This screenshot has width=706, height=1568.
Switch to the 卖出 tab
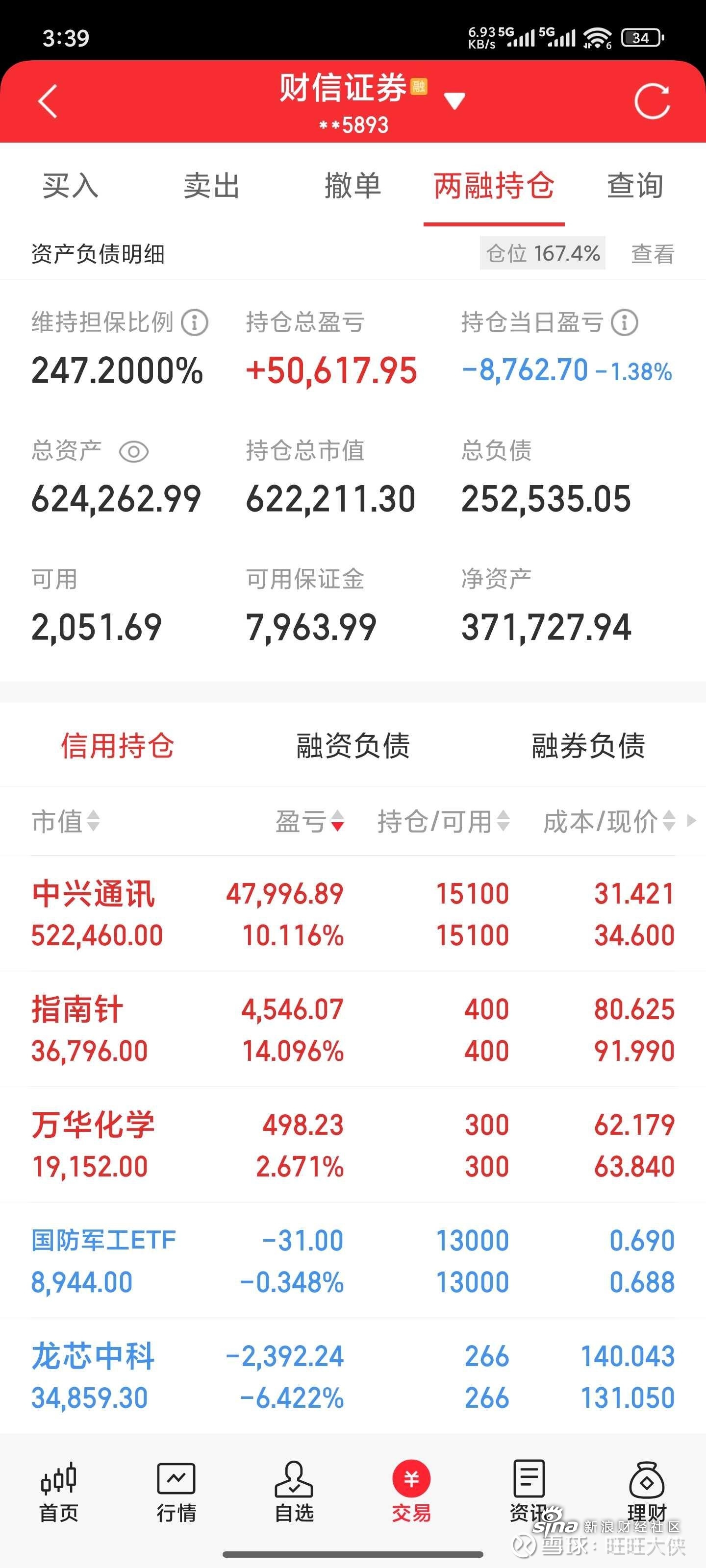tap(211, 185)
